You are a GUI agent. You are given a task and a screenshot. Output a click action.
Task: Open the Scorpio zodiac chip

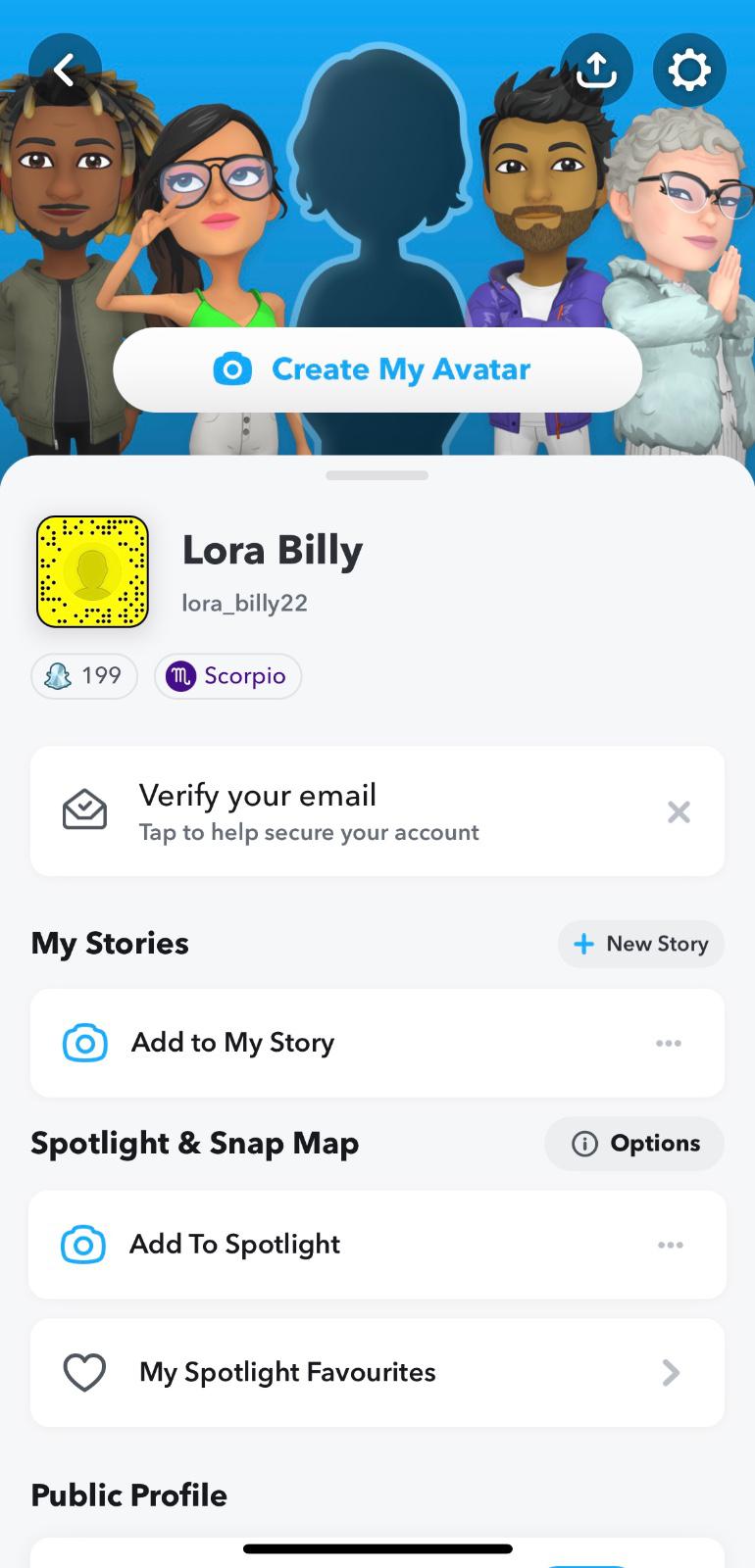(227, 676)
